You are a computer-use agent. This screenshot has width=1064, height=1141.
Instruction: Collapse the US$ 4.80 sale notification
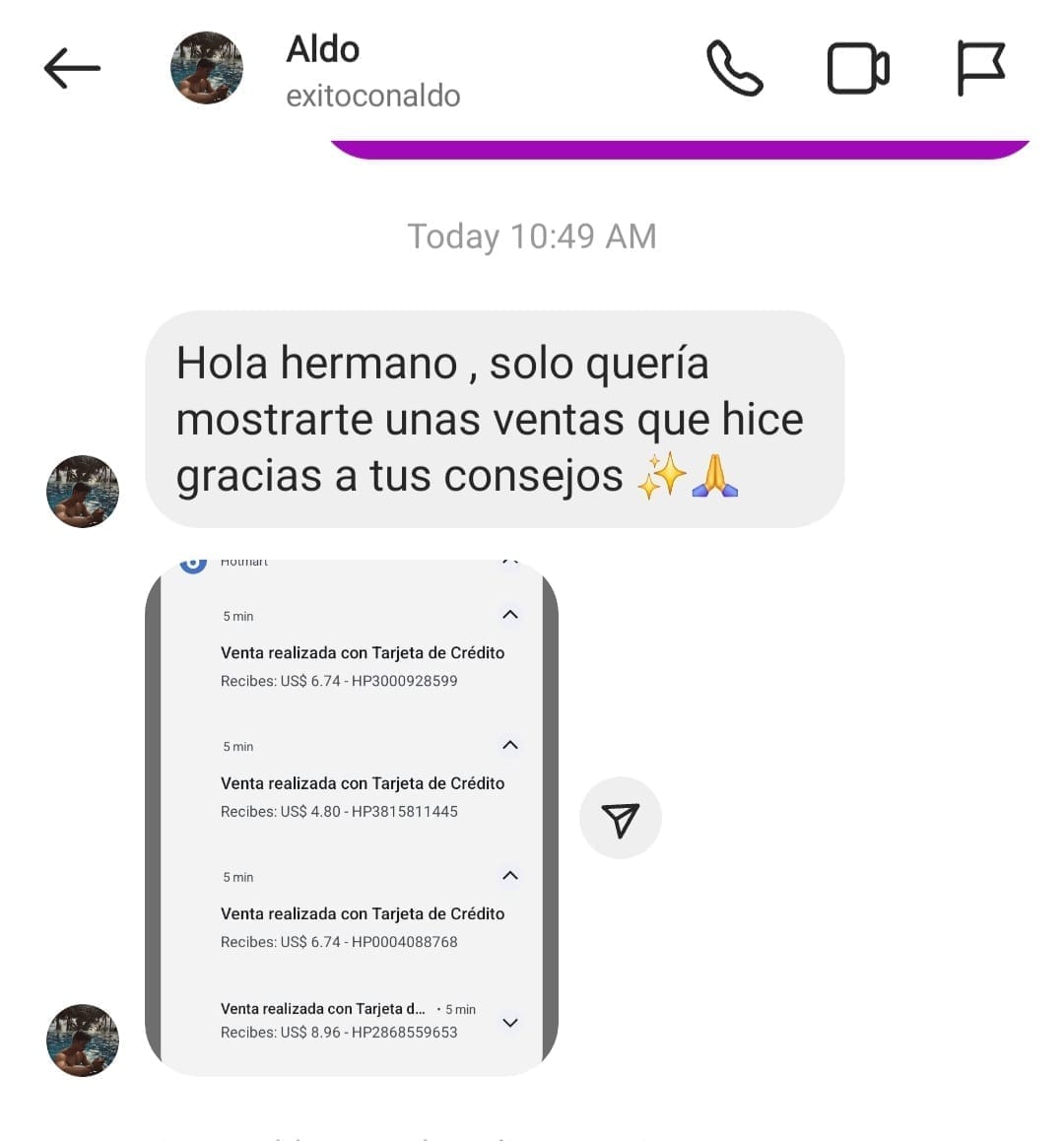tap(510, 745)
